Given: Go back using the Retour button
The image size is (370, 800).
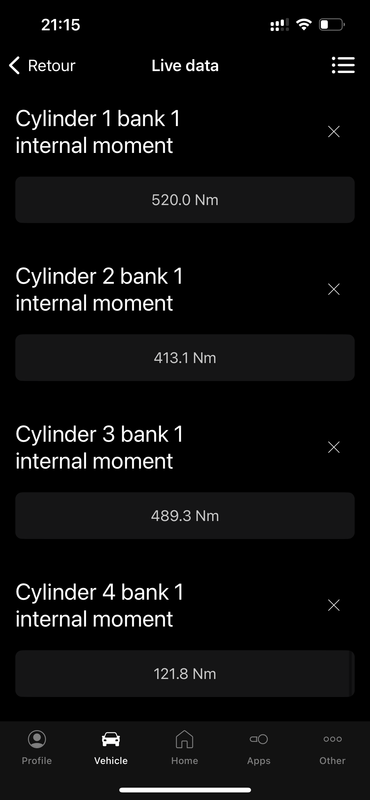Looking at the screenshot, I should [42, 66].
